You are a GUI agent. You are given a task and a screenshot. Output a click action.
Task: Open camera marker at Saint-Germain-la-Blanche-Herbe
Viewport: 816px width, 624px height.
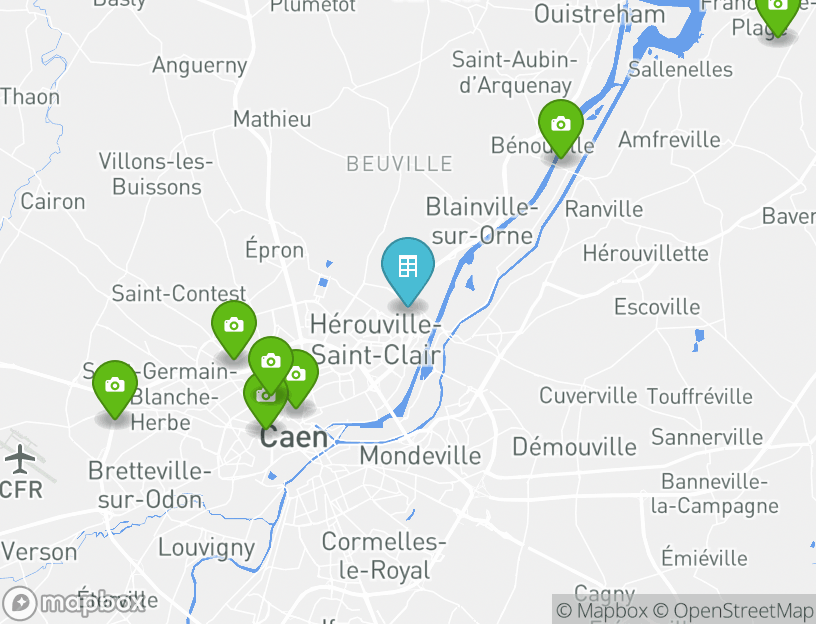point(115,386)
